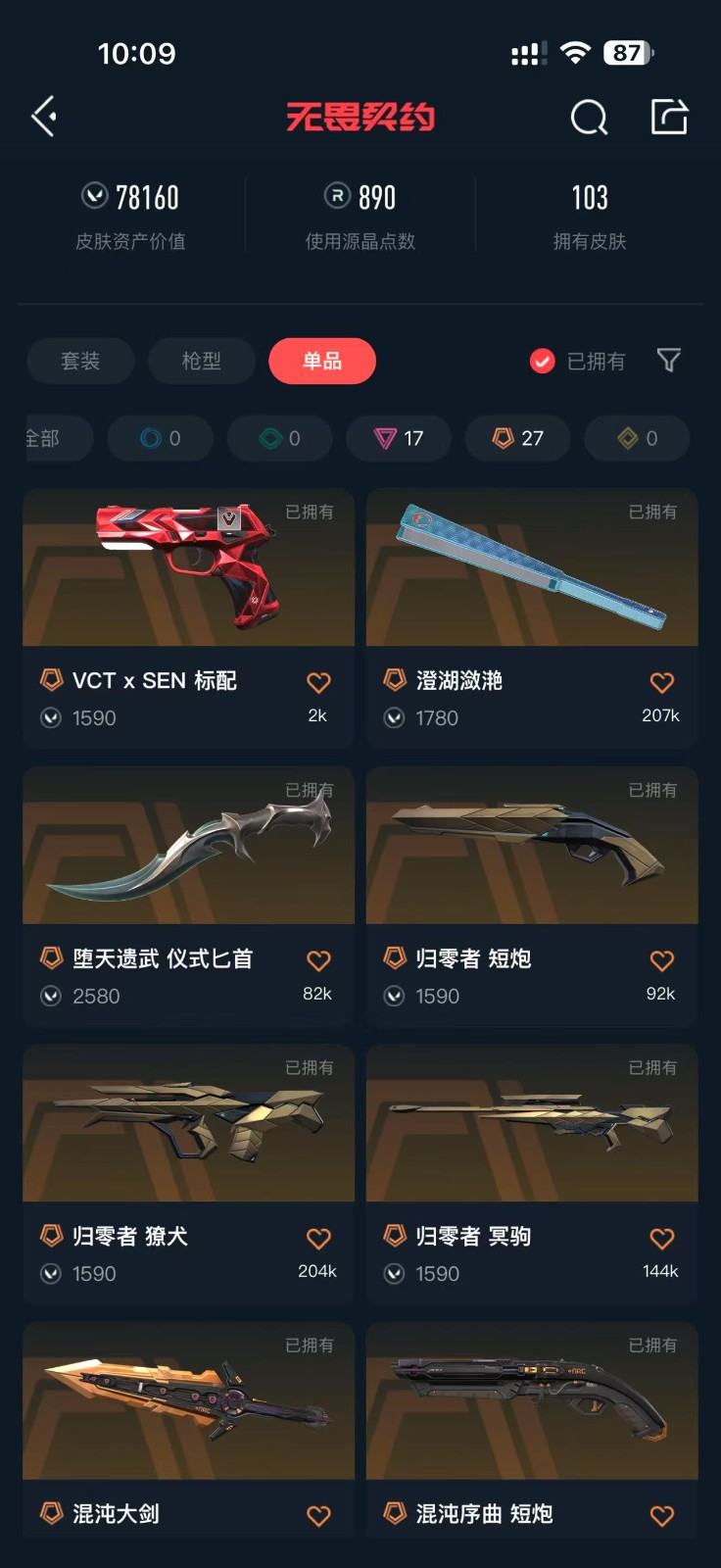Share this skin collection page
The height and width of the screenshot is (1568, 721).
pos(669,117)
